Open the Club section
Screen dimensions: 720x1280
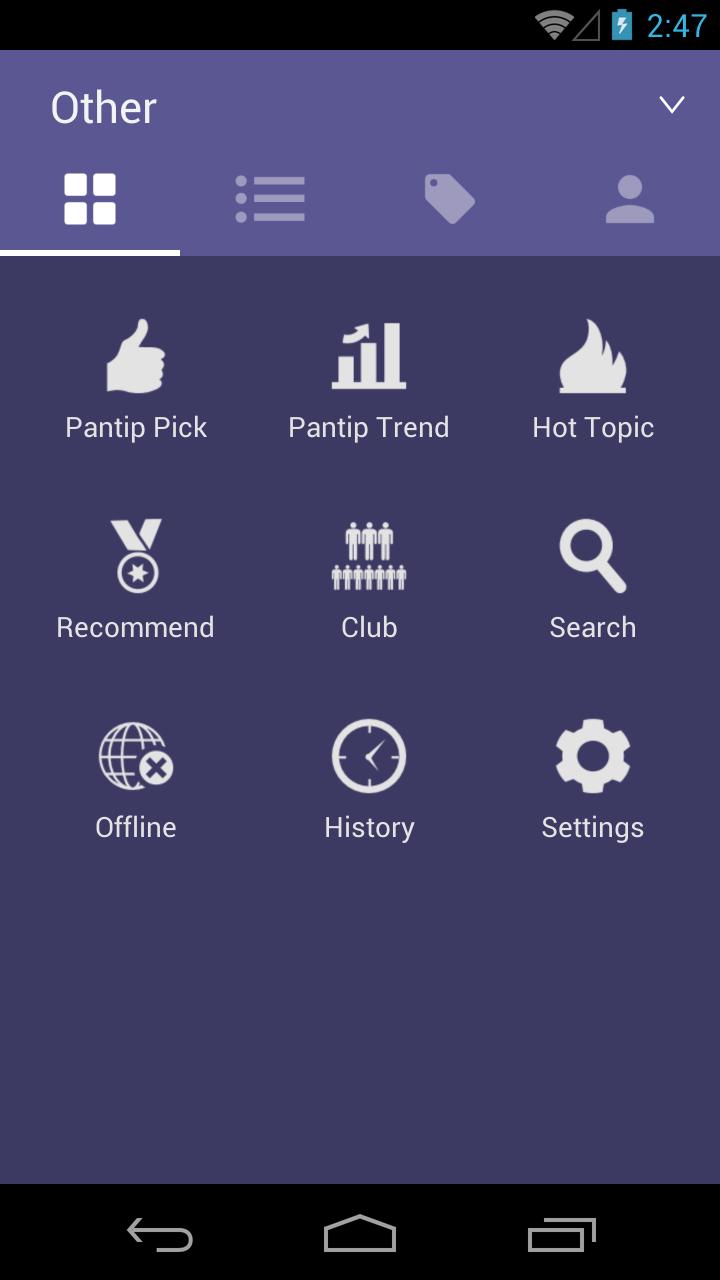pyautogui.click(x=369, y=580)
